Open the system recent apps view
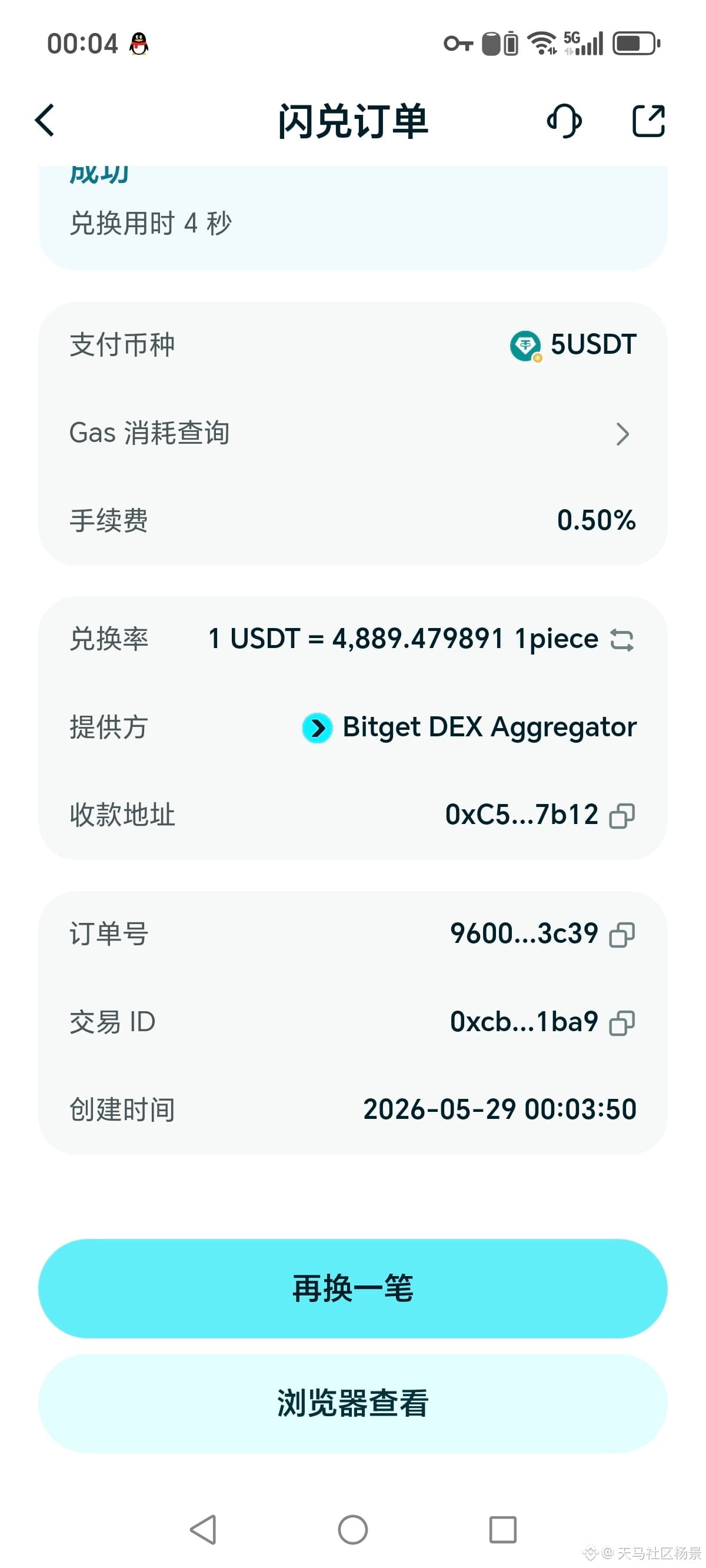 click(502, 1529)
